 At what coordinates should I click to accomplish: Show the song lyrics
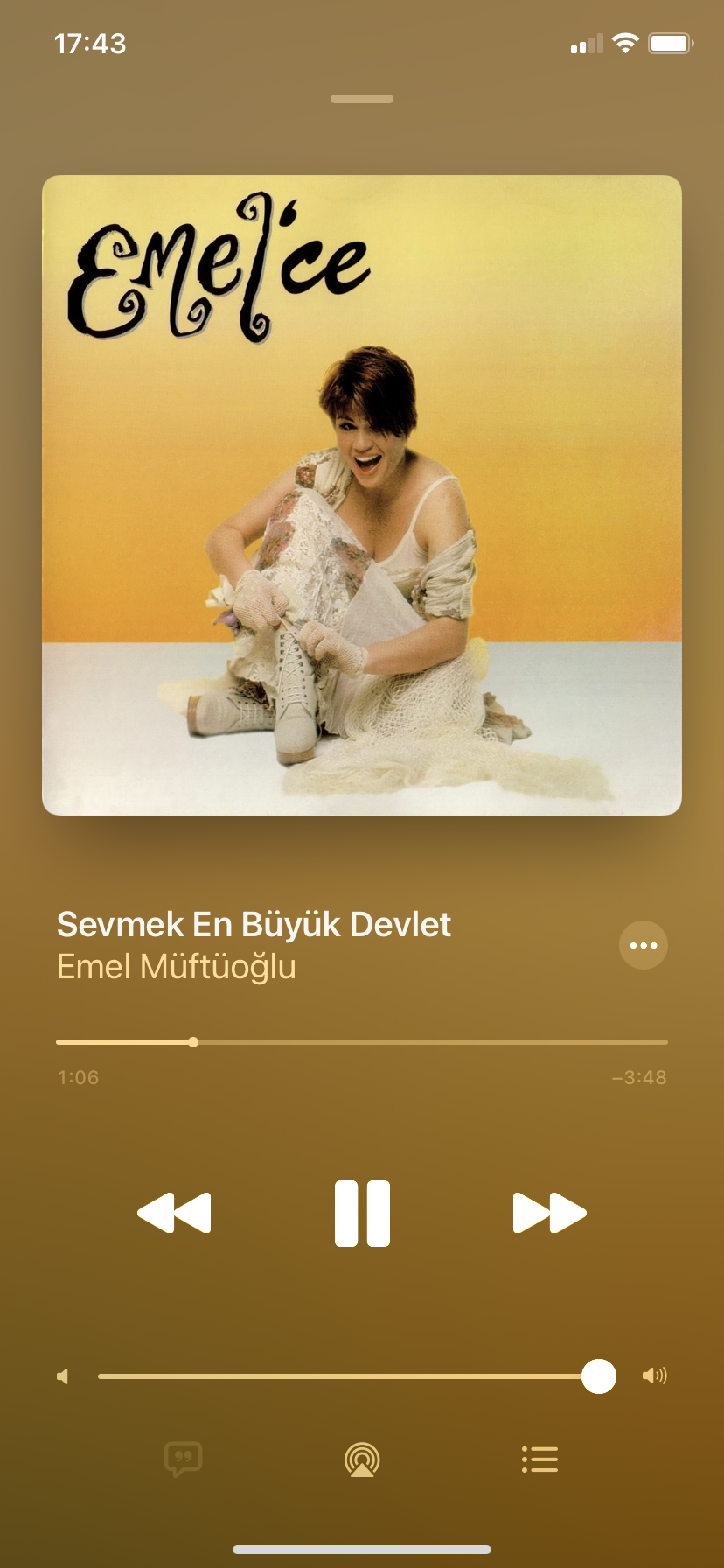184,1459
